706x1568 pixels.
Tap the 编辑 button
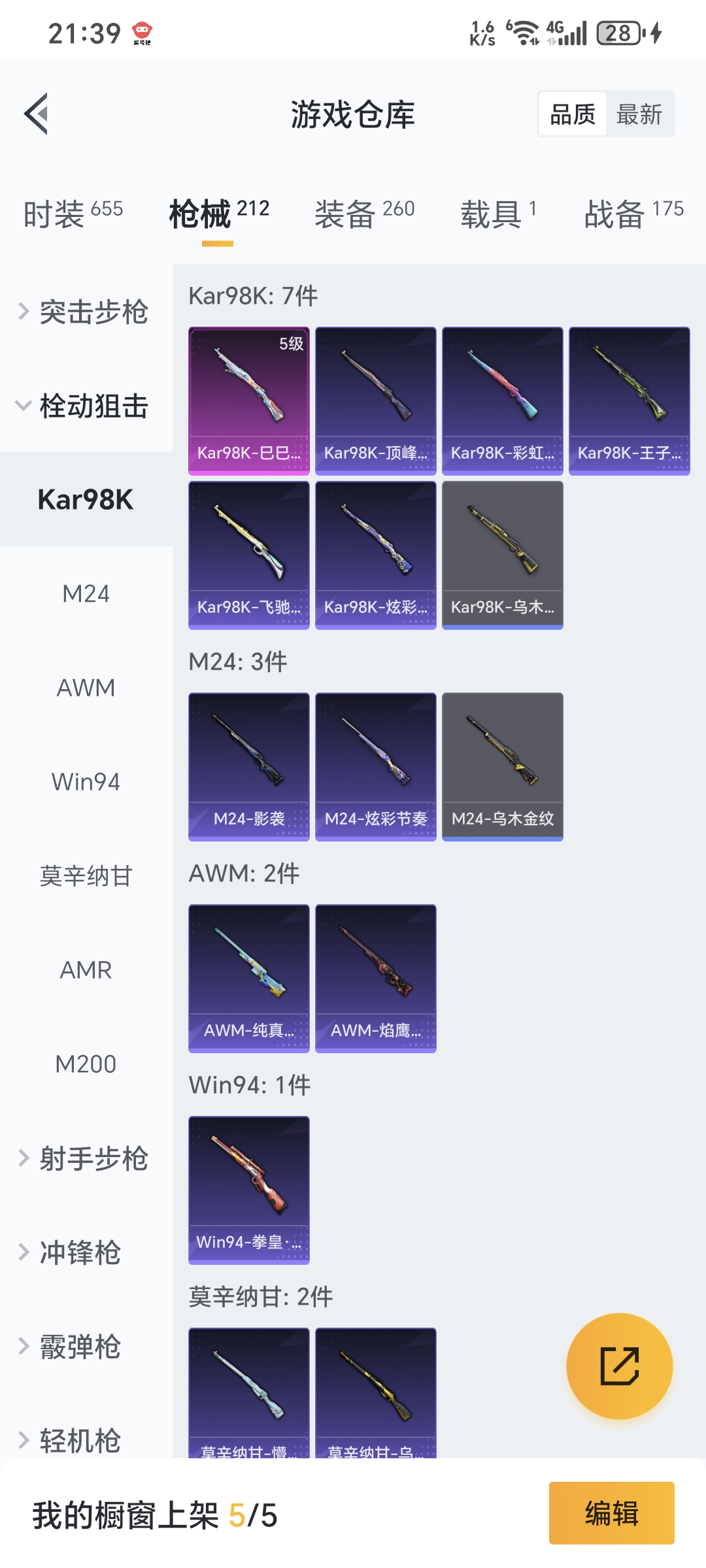(x=612, y=1513)
